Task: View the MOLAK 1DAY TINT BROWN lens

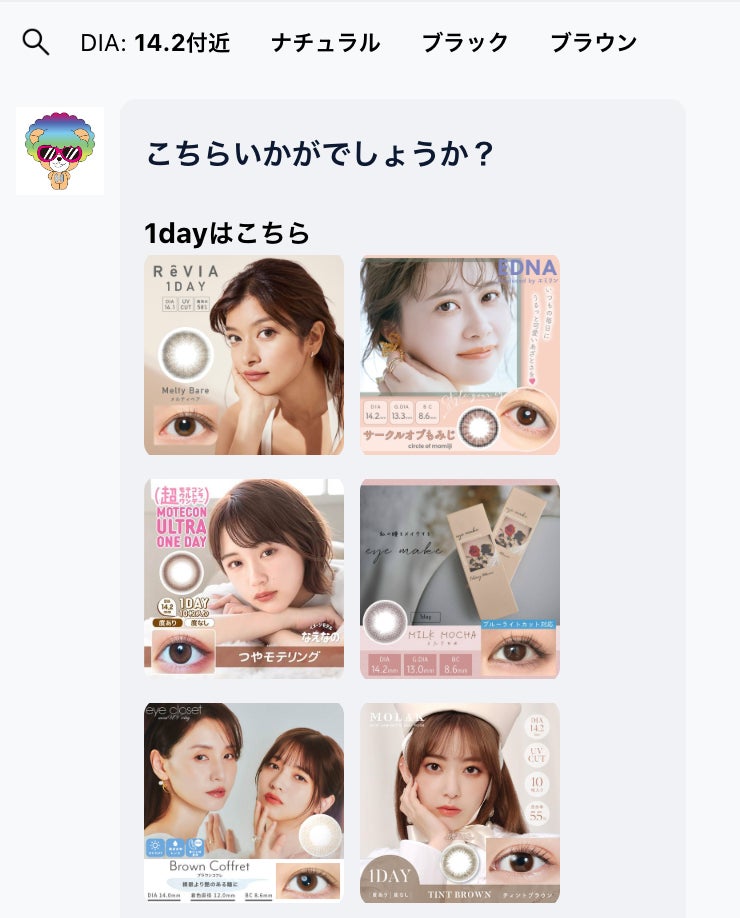Action: (x=460, y=802)
